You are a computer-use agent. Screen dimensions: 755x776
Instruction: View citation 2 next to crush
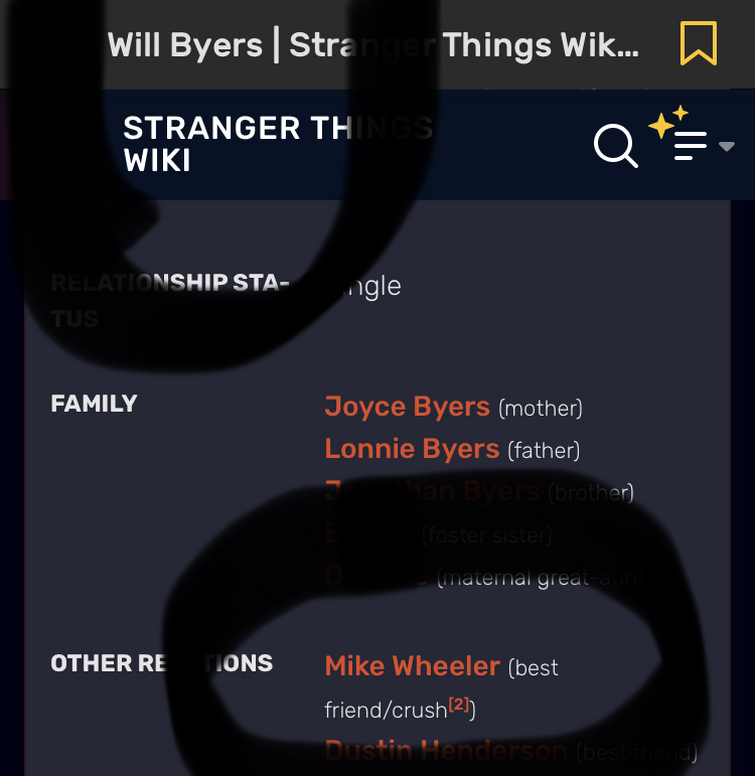coord(458,705)
